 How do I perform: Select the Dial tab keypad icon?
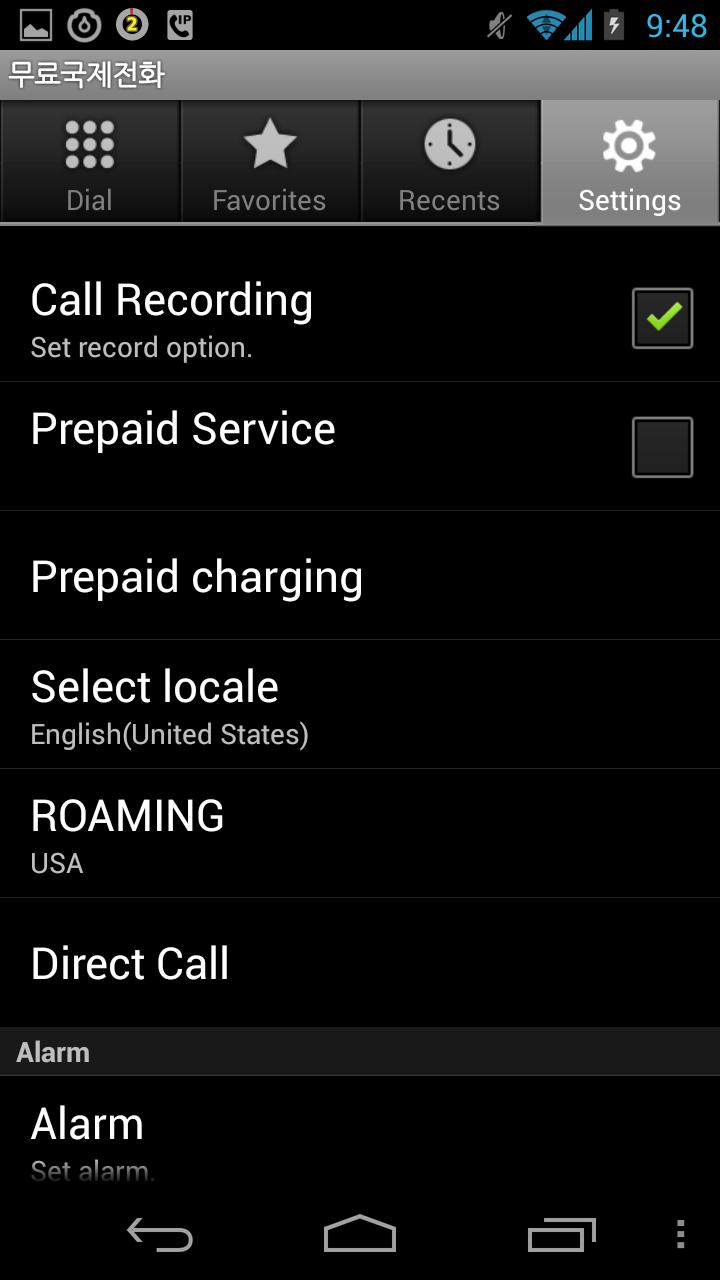(89, 143)
